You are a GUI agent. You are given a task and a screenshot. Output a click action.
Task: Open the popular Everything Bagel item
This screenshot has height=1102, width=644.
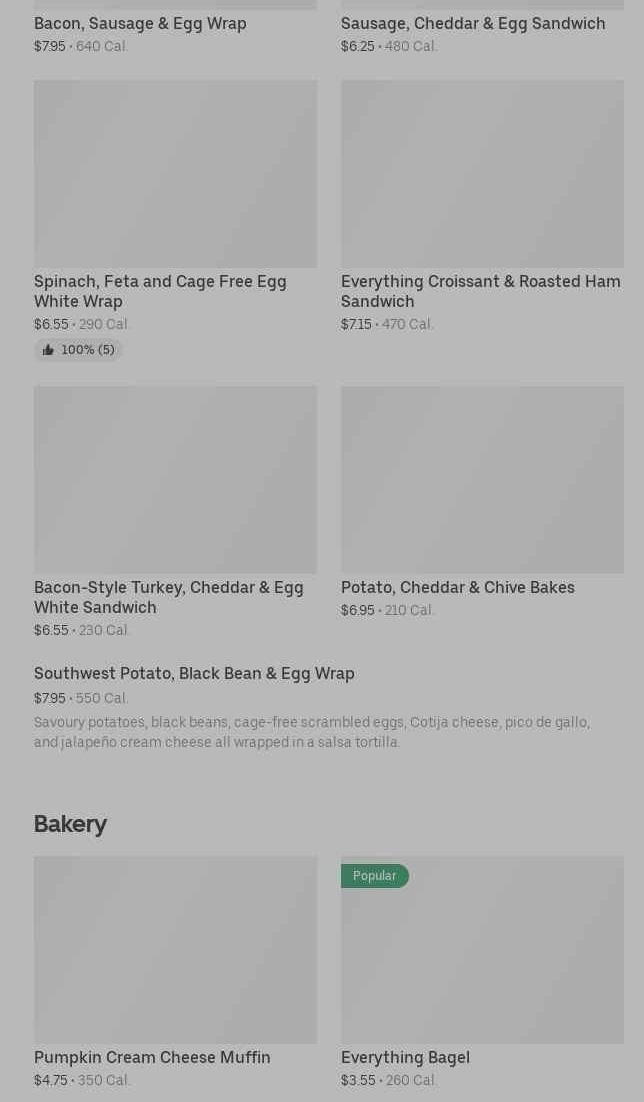[482, 972]
